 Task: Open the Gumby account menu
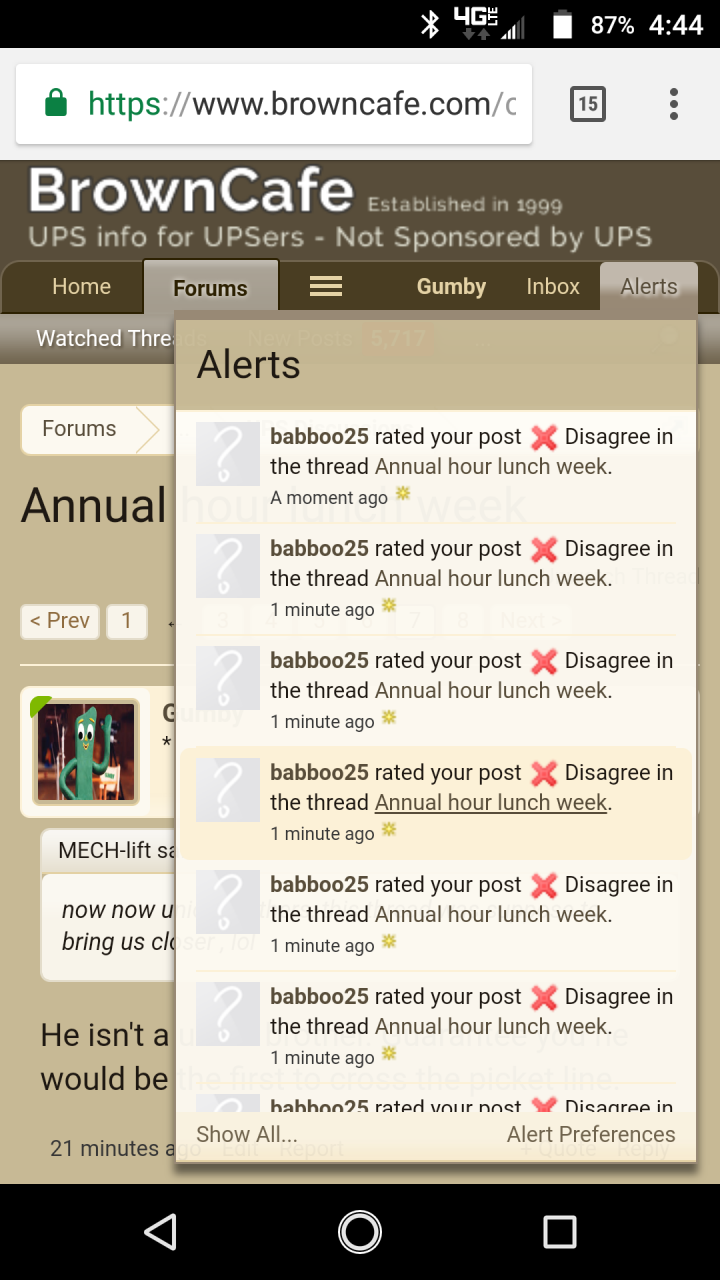pyautogui.click(x=451, y=287)
